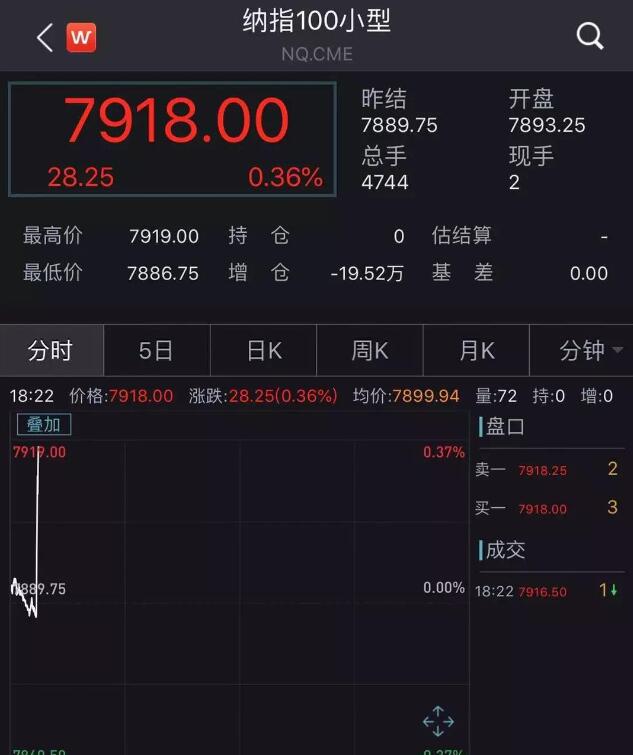This screenshot has width=633, height=755.
Task: Expand the chart to fullscreen
Action: (438, 720)
